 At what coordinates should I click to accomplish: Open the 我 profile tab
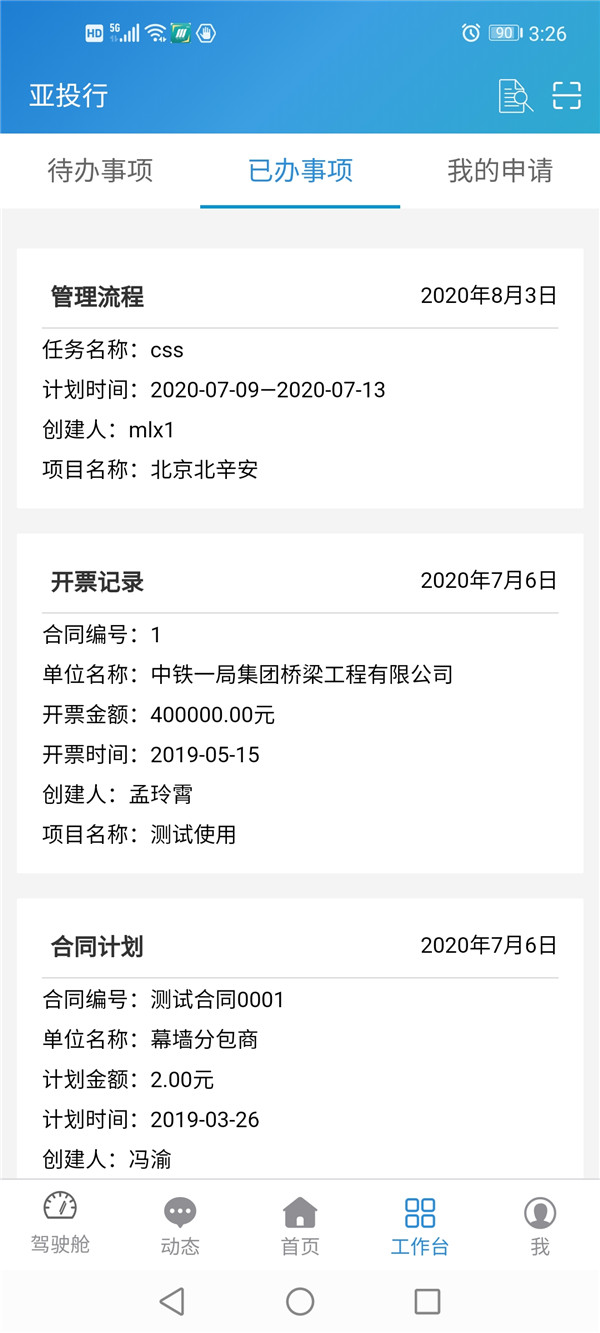pos(540,1225)
